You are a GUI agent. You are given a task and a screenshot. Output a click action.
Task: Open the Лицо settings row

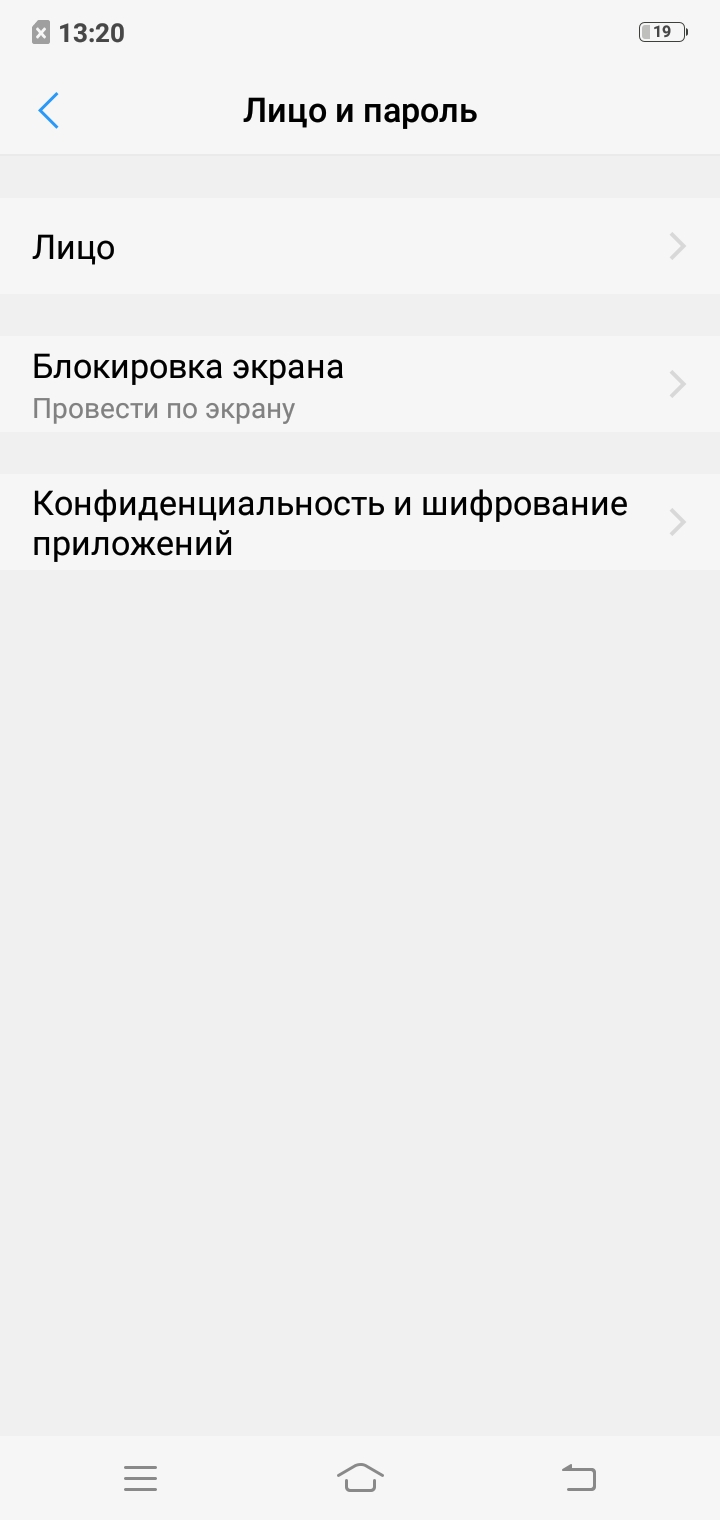coord(360,246)
